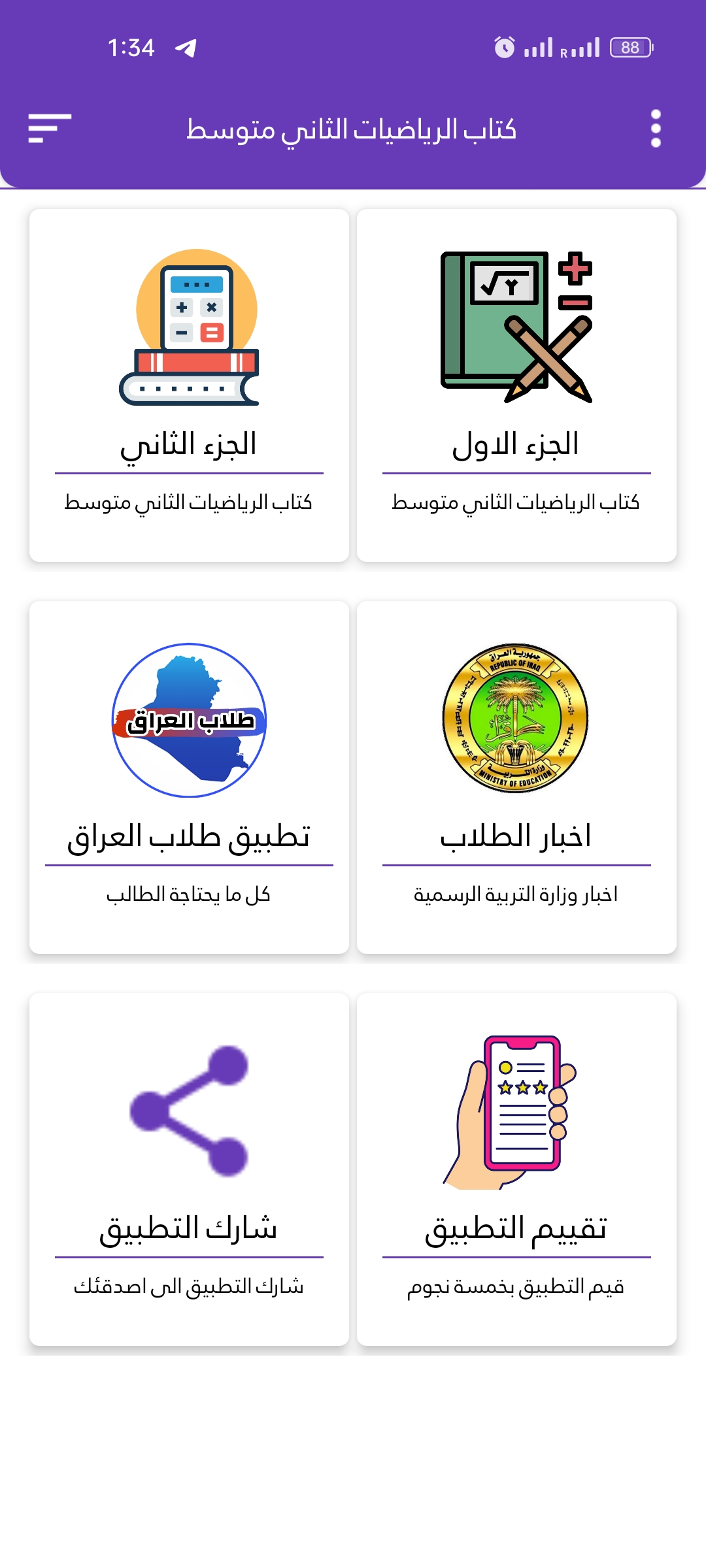Select the تقييم التطبيق rating card
The image size is (706, 1568).
(516, 1169)
